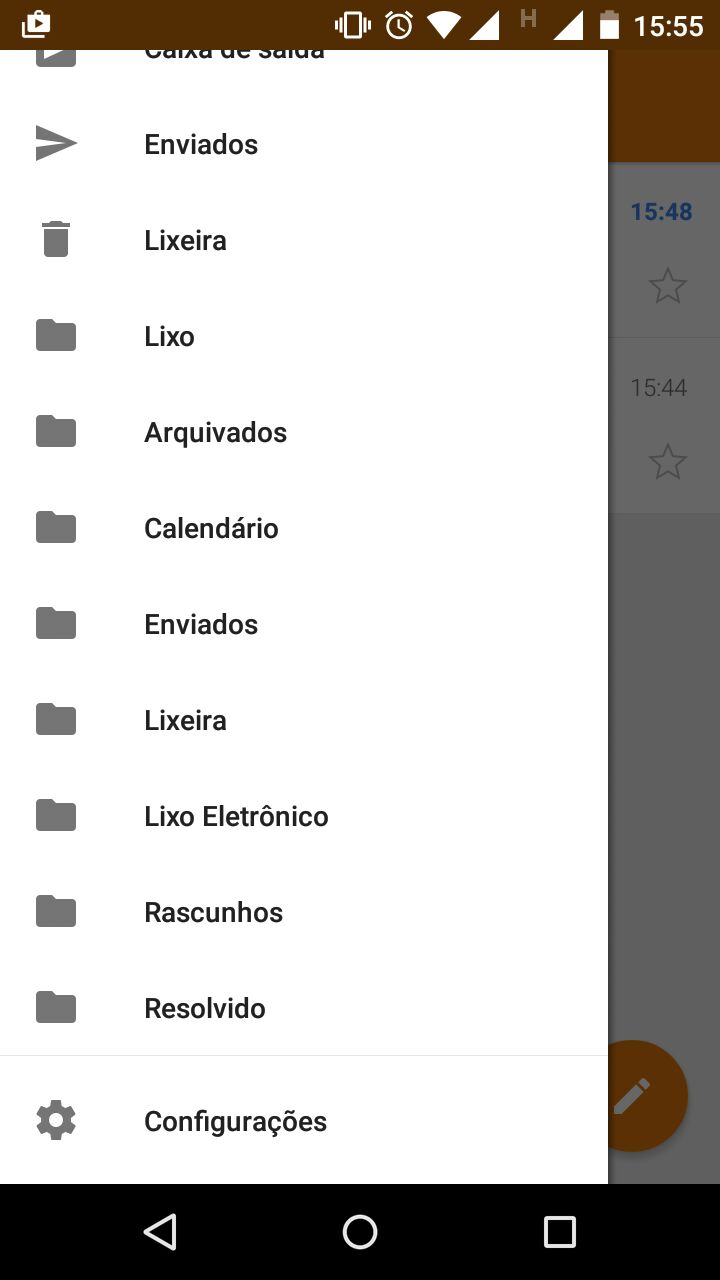
Task: Open Lixeira with the trash can icon
Action: 186,240
